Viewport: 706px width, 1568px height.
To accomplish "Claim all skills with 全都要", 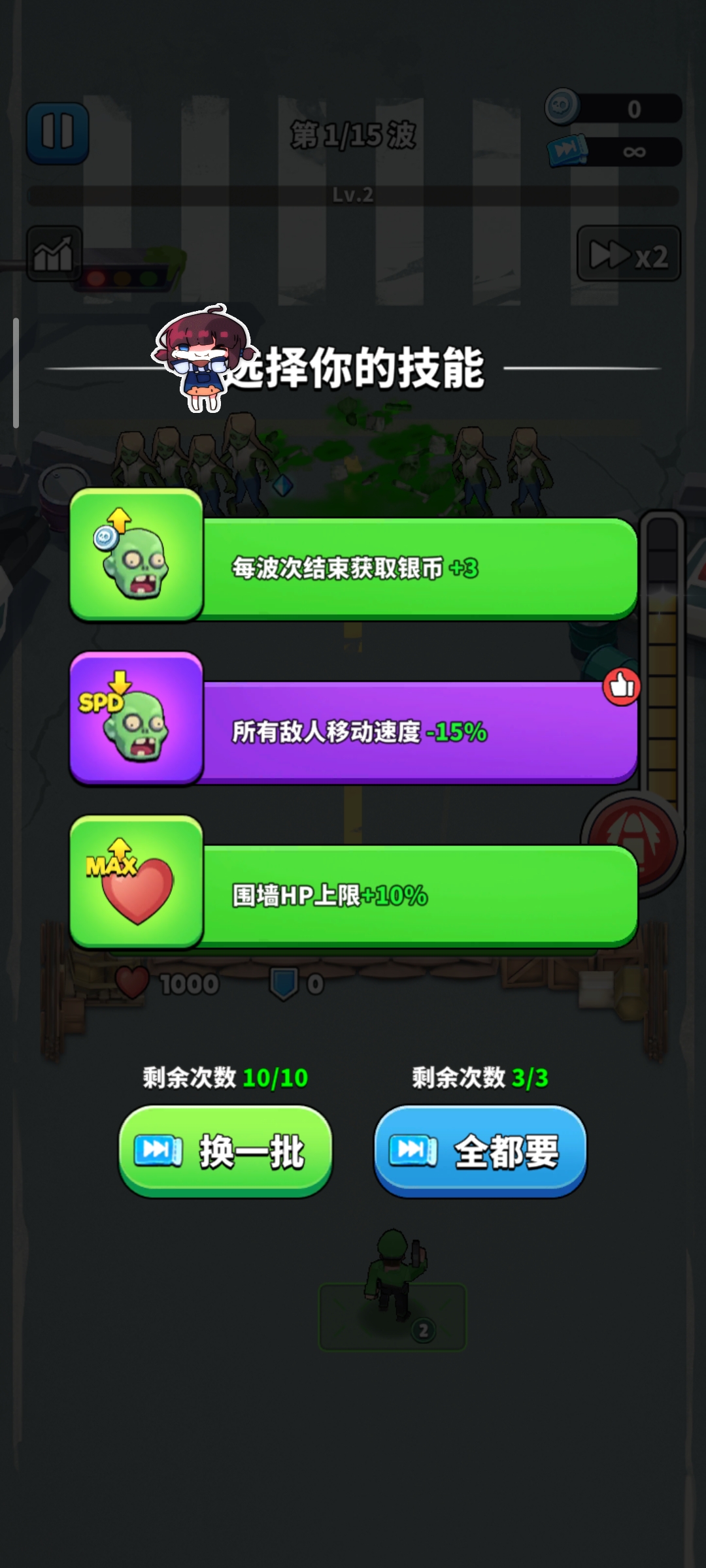I will pos(480,1150).
